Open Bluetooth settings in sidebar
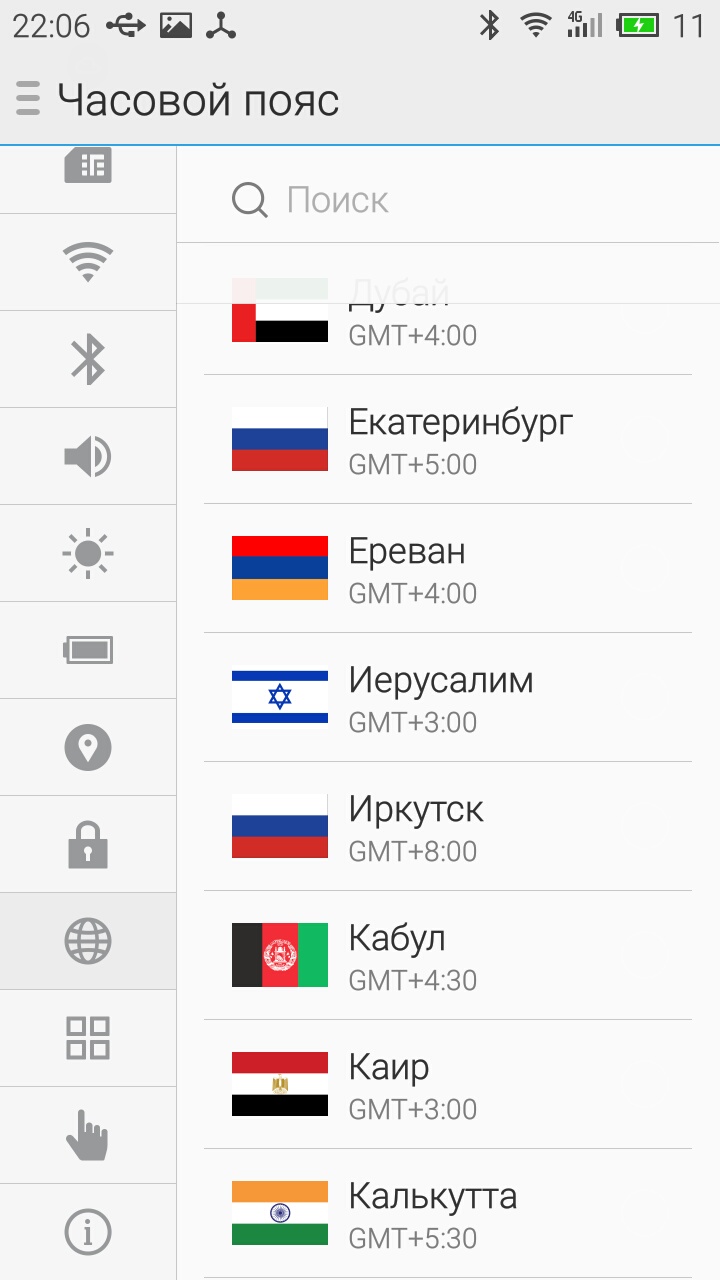Screen dimensions: 720x1280 tap(88, 359)
